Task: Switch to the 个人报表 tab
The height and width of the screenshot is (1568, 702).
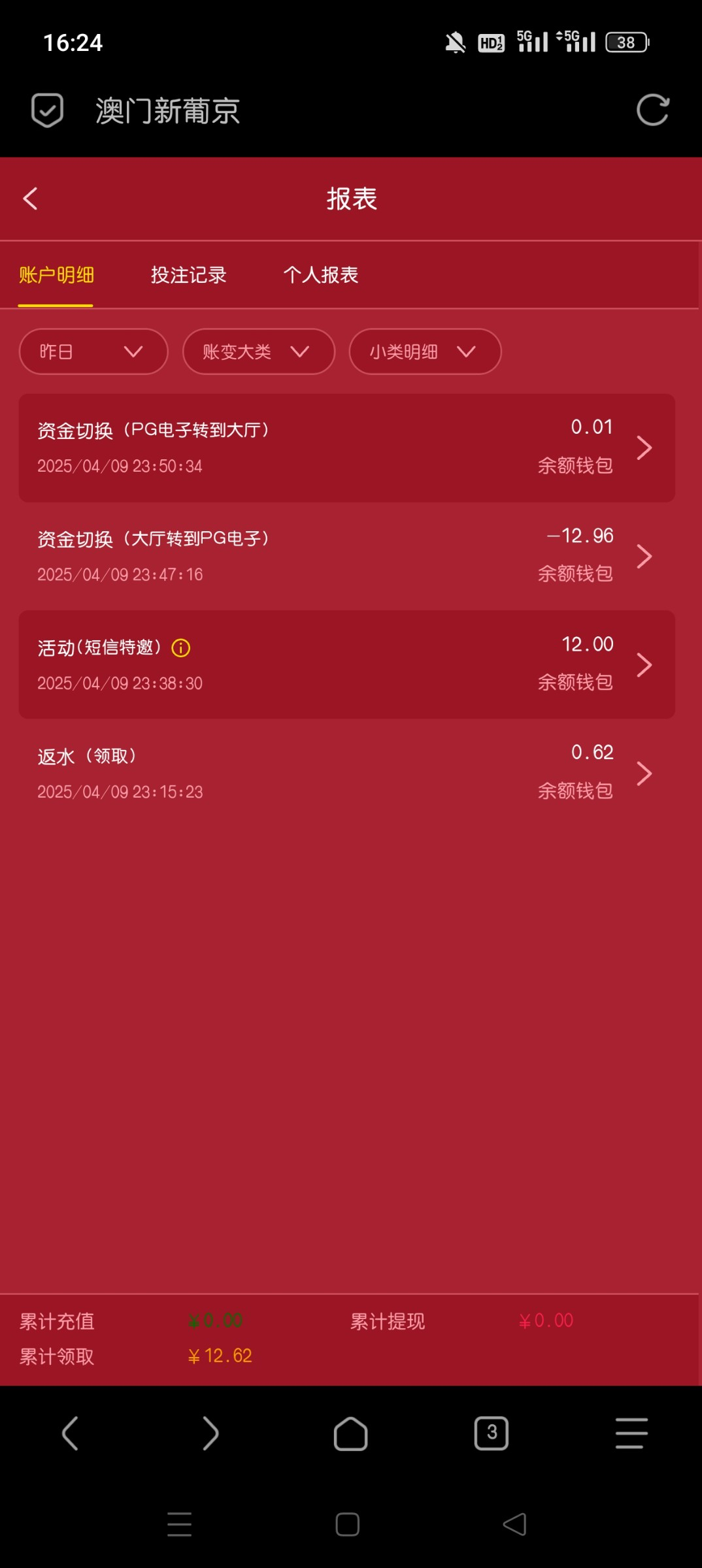Action: coord(321,275)
